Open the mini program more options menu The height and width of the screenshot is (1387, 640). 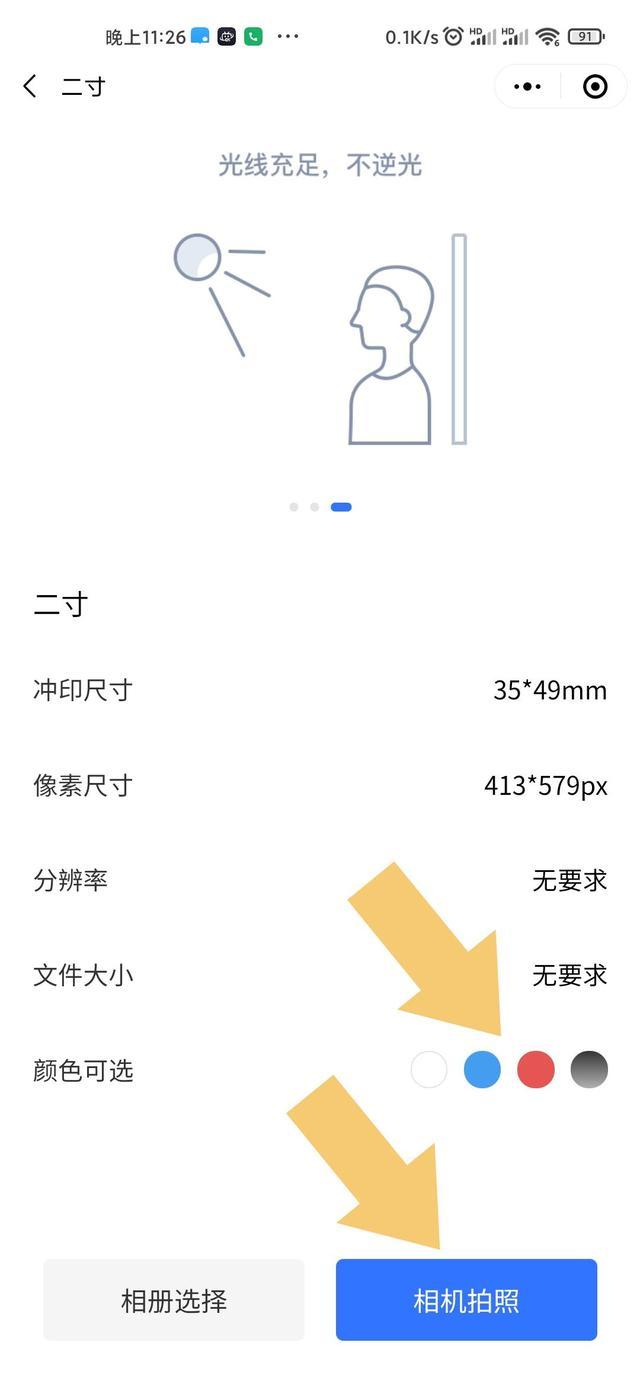point(527,87)
